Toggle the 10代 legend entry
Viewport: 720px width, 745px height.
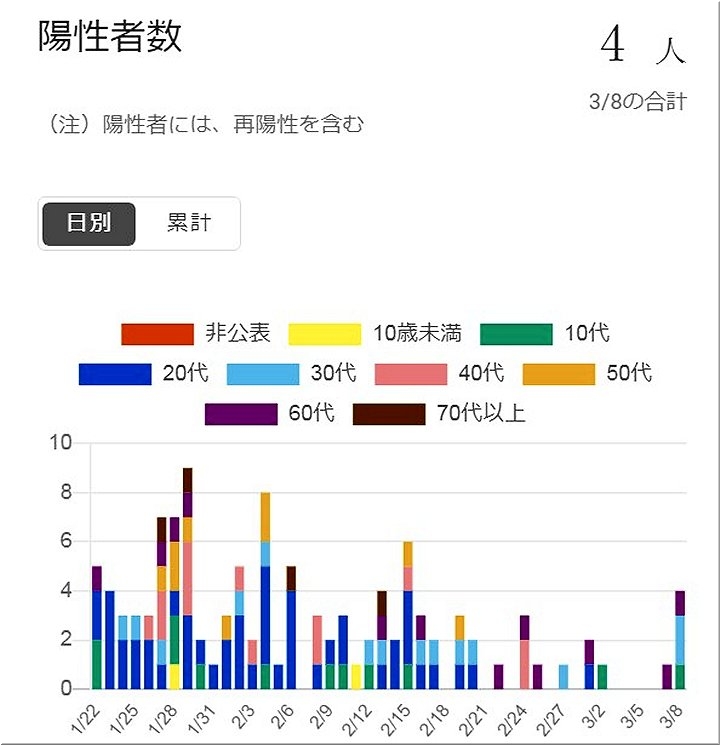click(545, 334)
